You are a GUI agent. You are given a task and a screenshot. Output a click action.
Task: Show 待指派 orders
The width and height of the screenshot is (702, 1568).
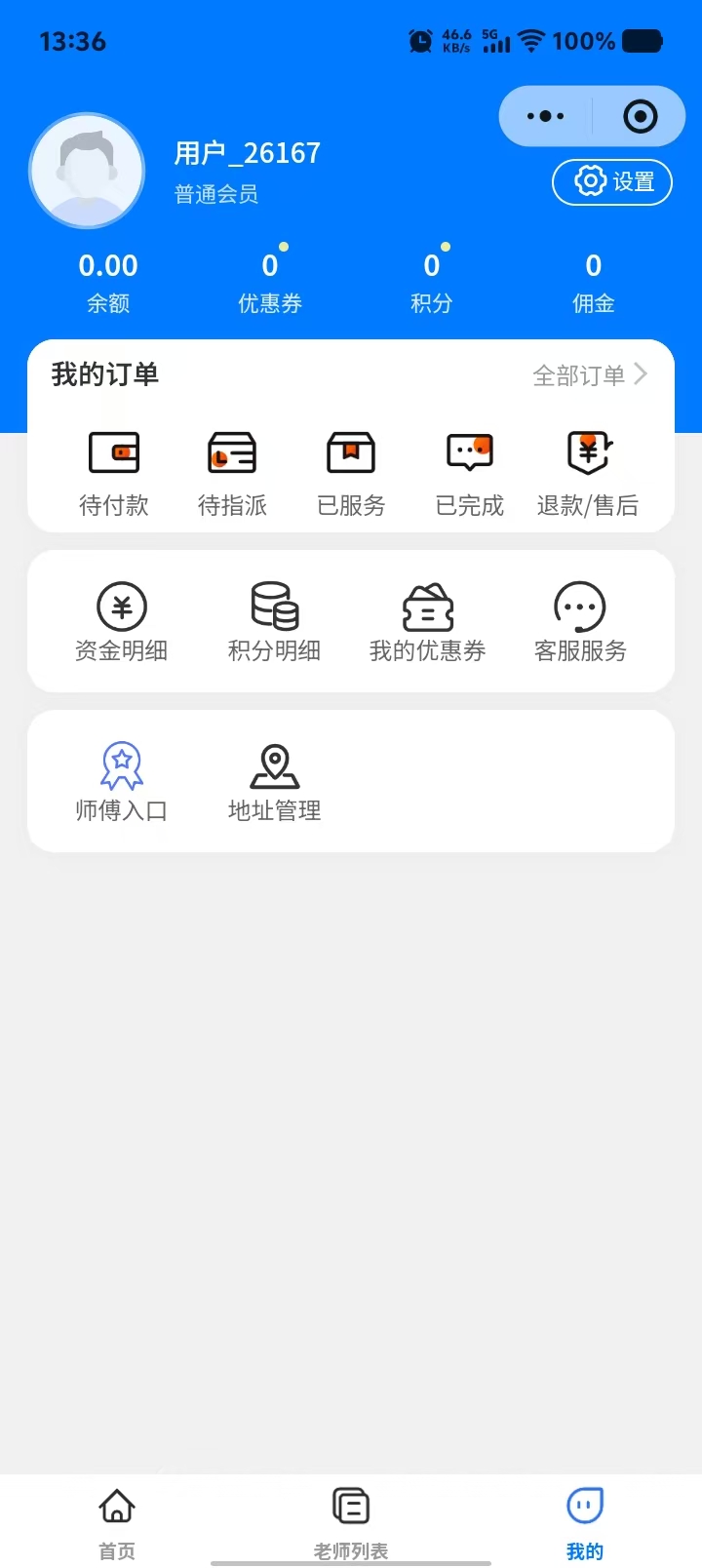pos(232,474)
